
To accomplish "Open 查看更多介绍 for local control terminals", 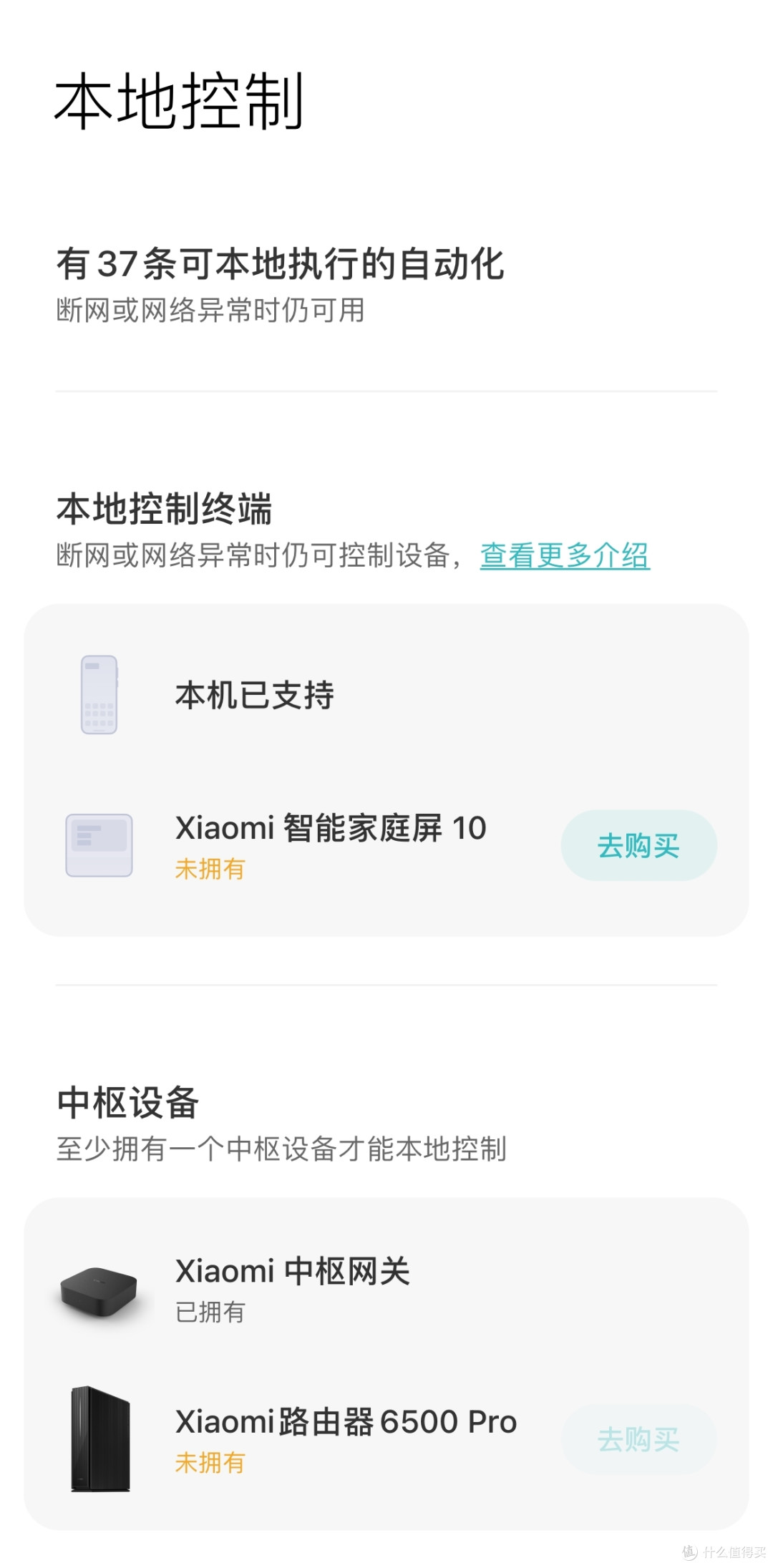I will pyautogui.click(x=565, y=557).
